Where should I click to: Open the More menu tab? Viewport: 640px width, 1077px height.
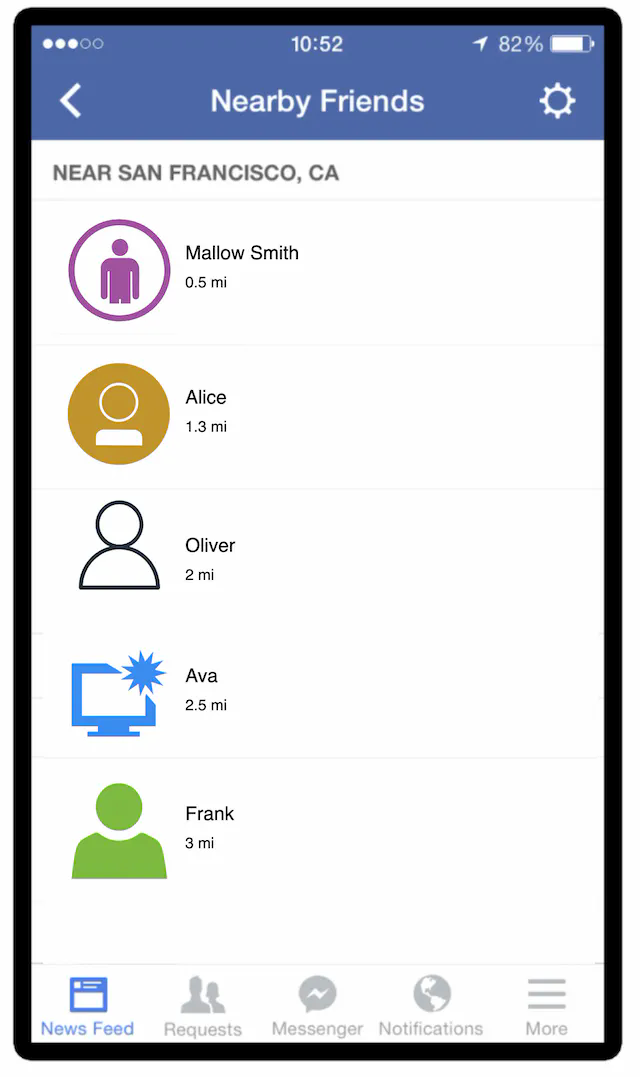pyautogui.click(x=546, y=1006)
